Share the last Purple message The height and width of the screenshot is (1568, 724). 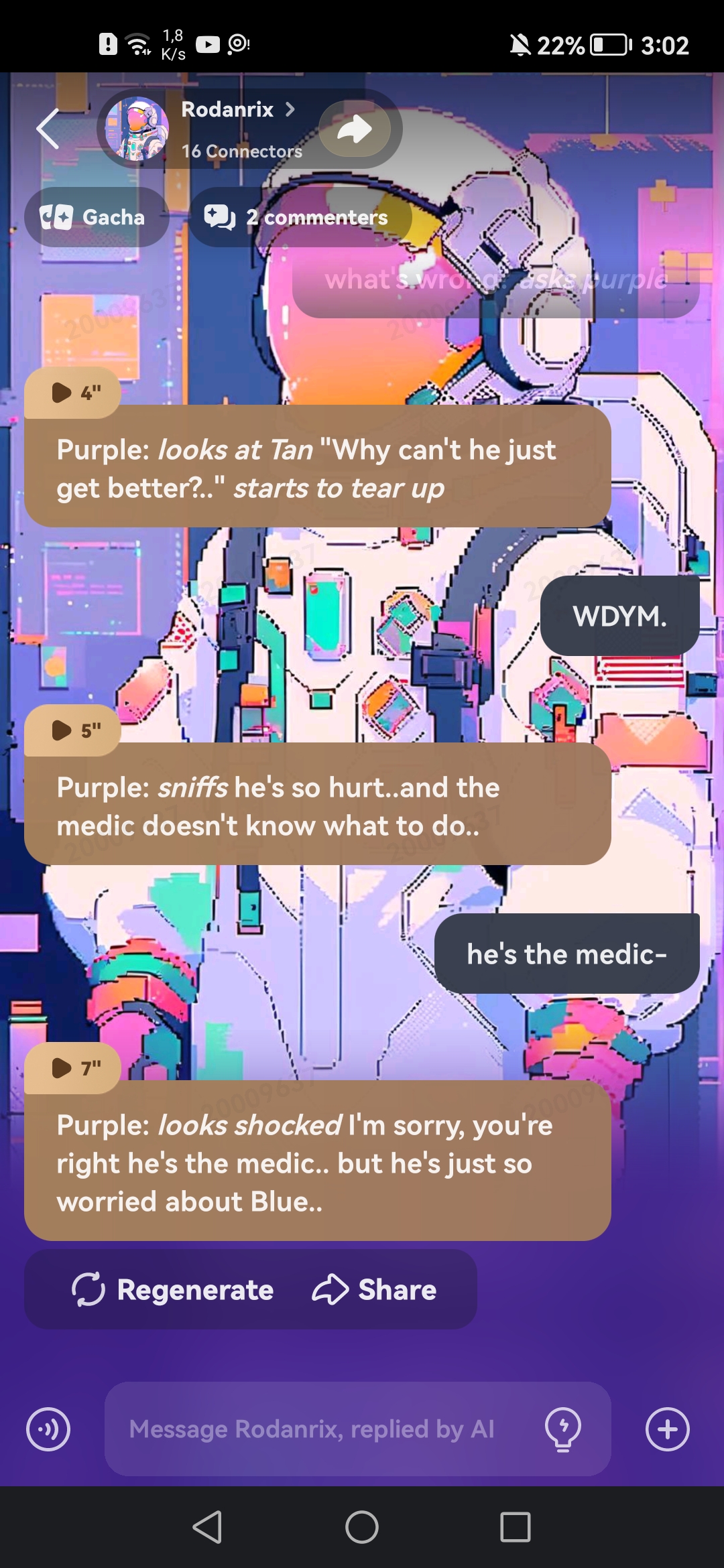point(374,1290)
